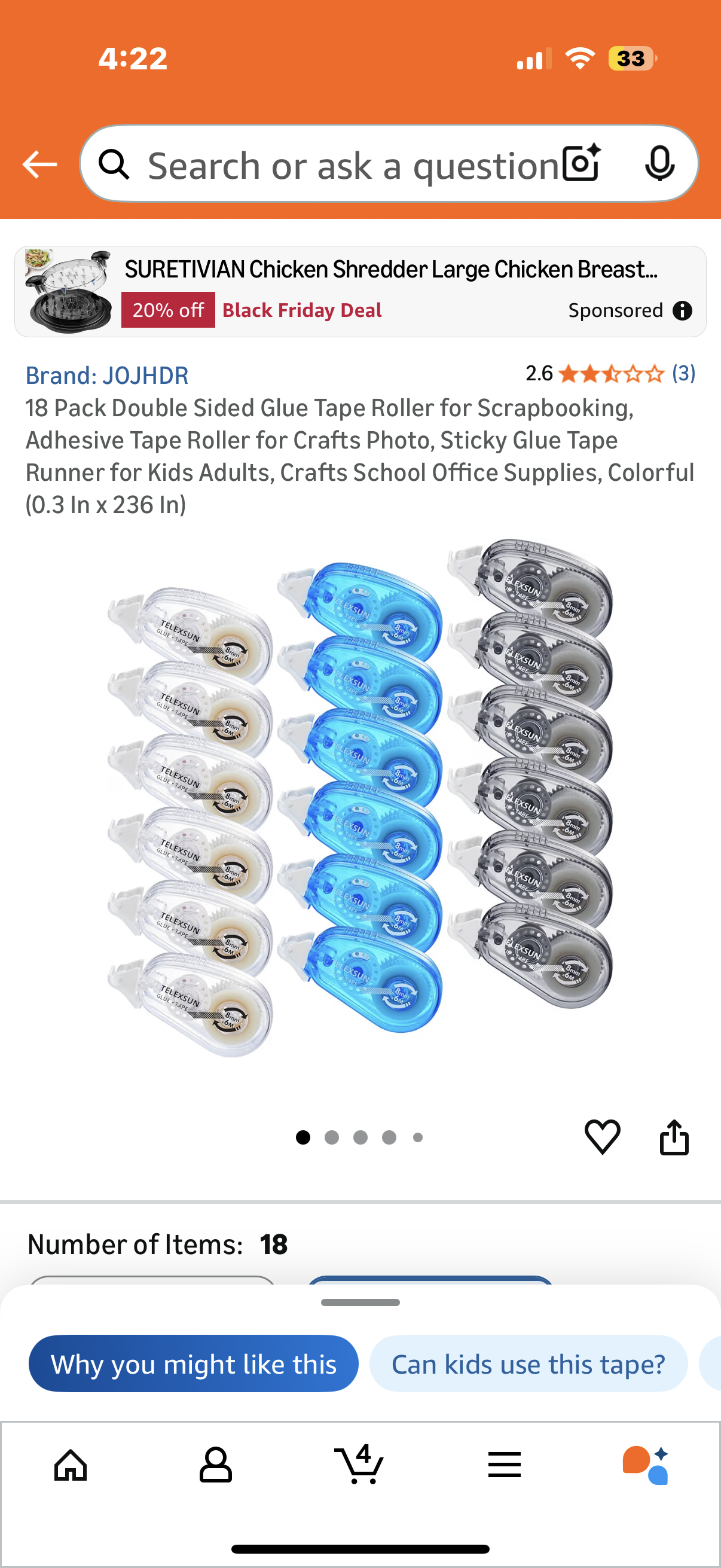Go to the Home tab
Image resolution: width=721 pixels, height=1568 pixels.
point(71,1465)
